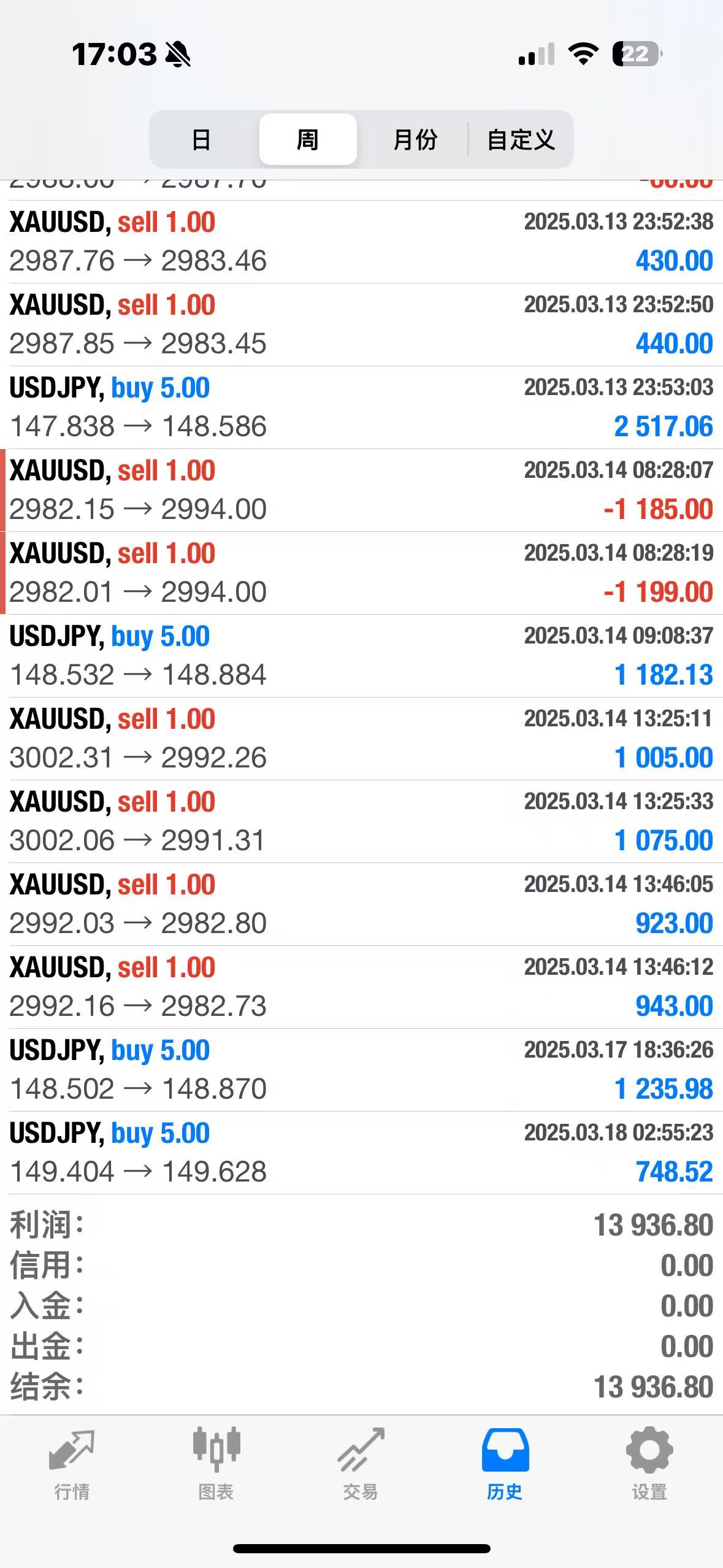Expand the USDJPY trade with 1 182.13 profit

coord(361,656)
